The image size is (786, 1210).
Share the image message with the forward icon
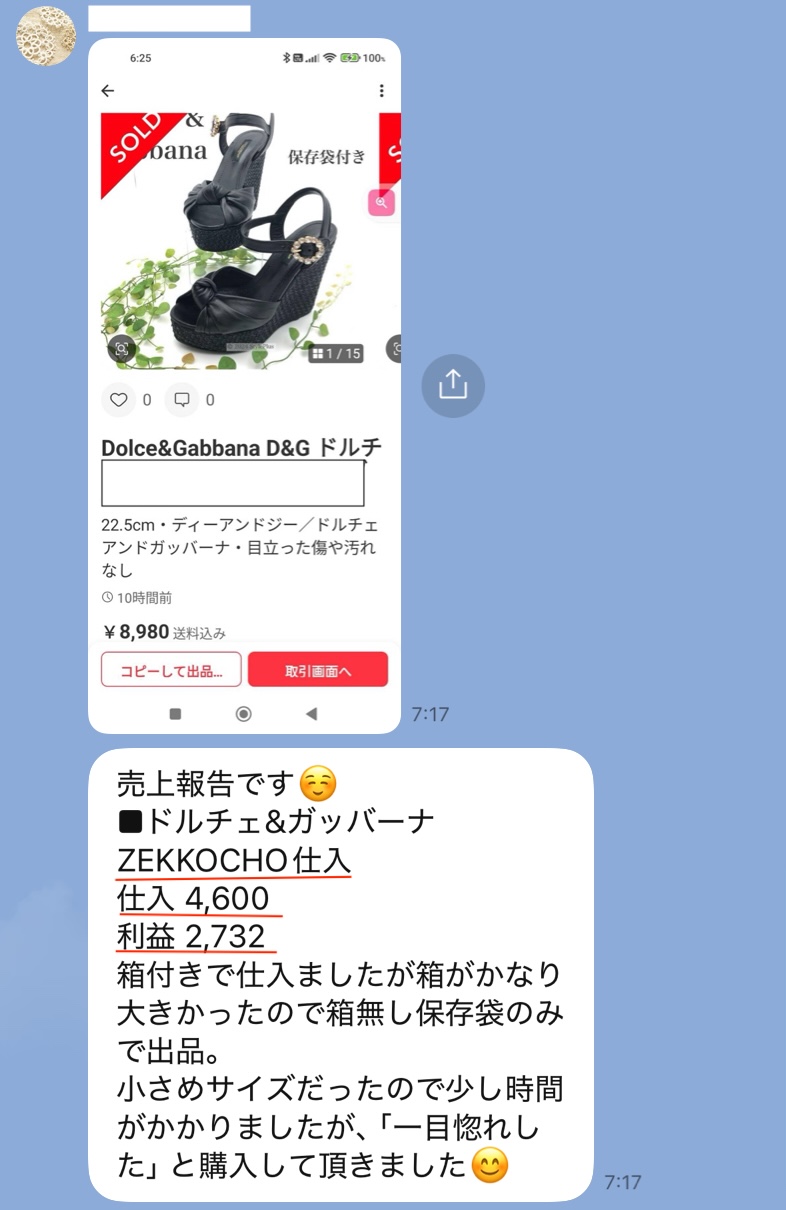coord(453,385)
